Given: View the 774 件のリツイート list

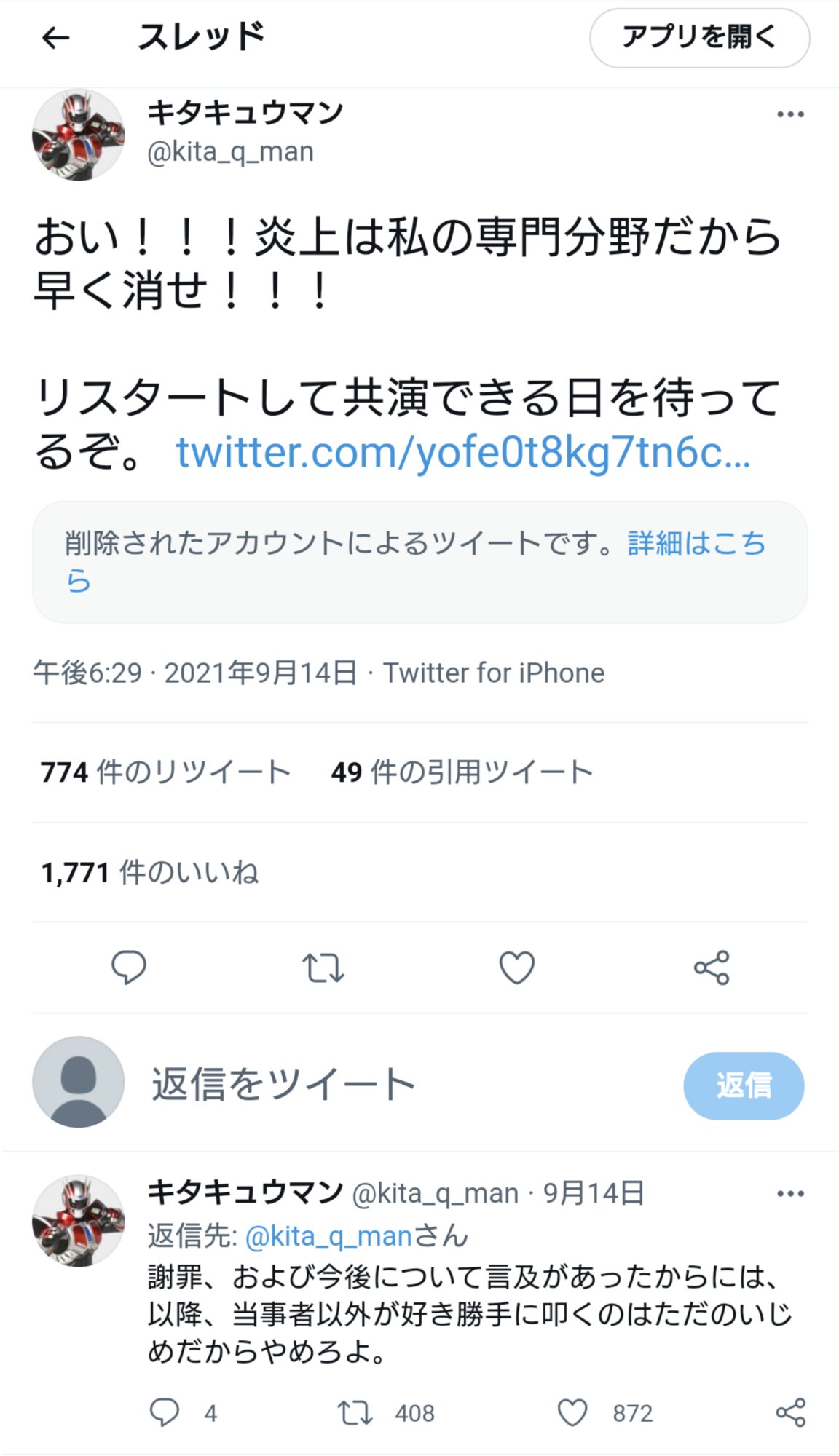Looking at the screenshot, I should click(165, 772).
